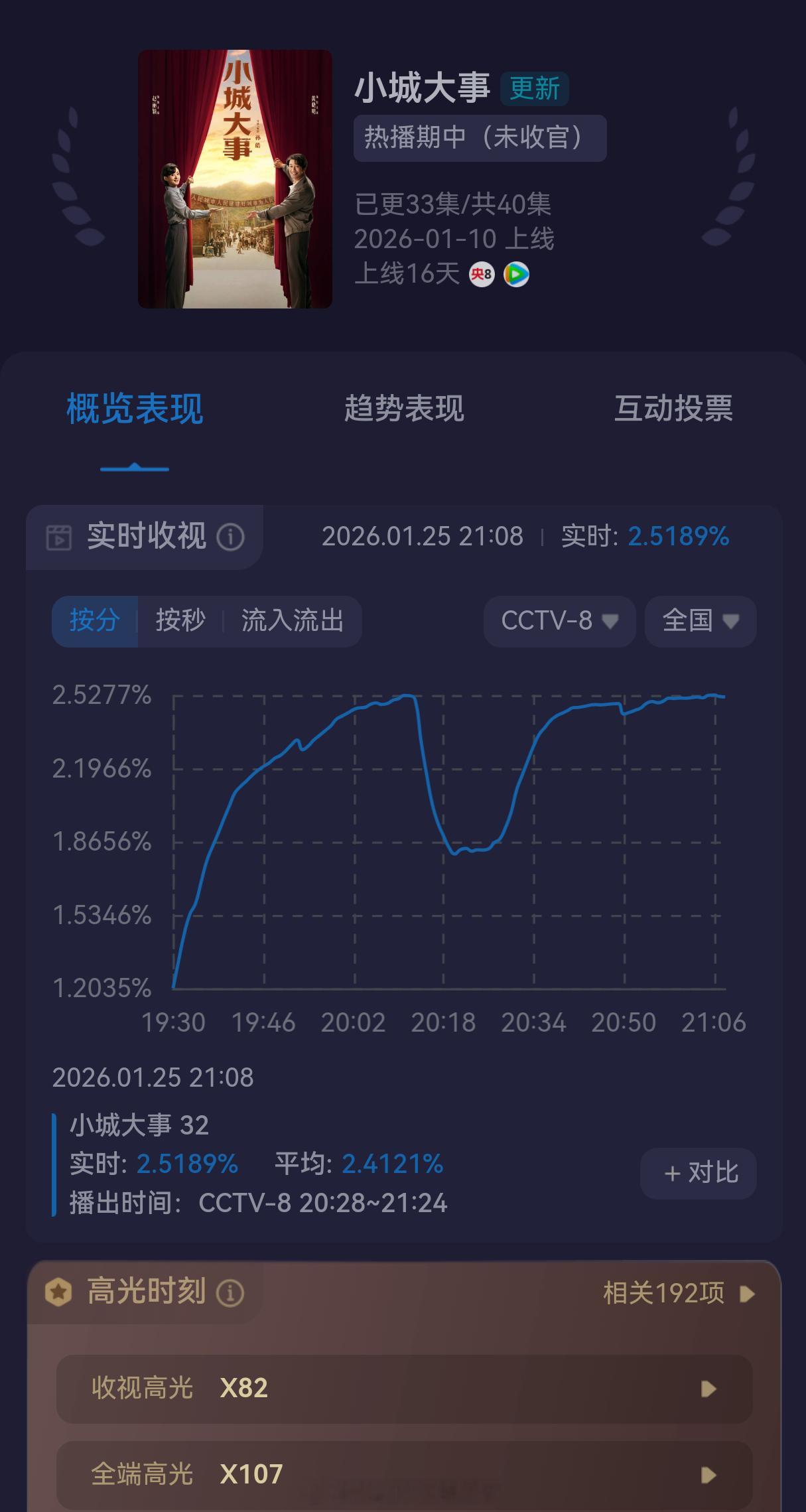Open the Tencent Video platform icon
The image size is (806, 1512).
tap(516, 274)
